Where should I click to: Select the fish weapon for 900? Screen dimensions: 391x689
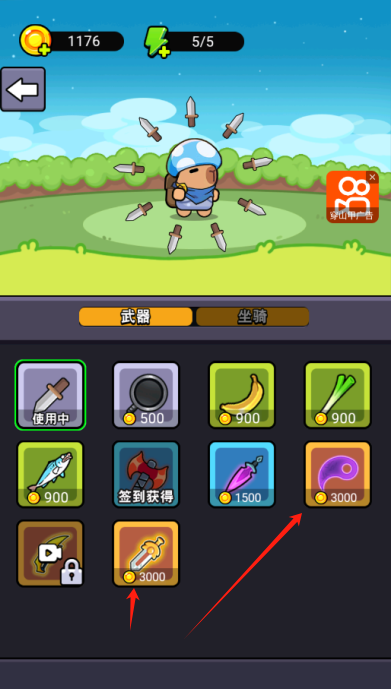[50, 474]
